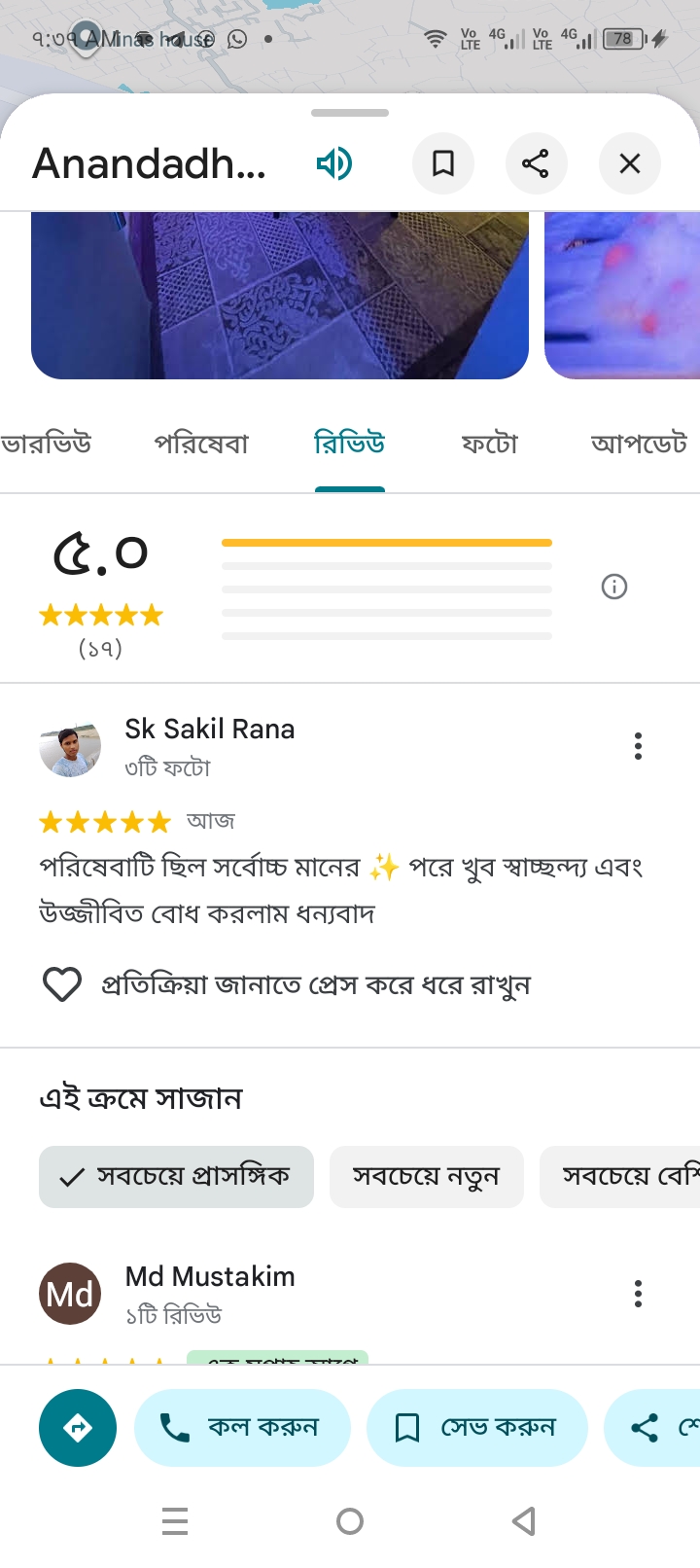Open the rating info icon

click(614, 587)
